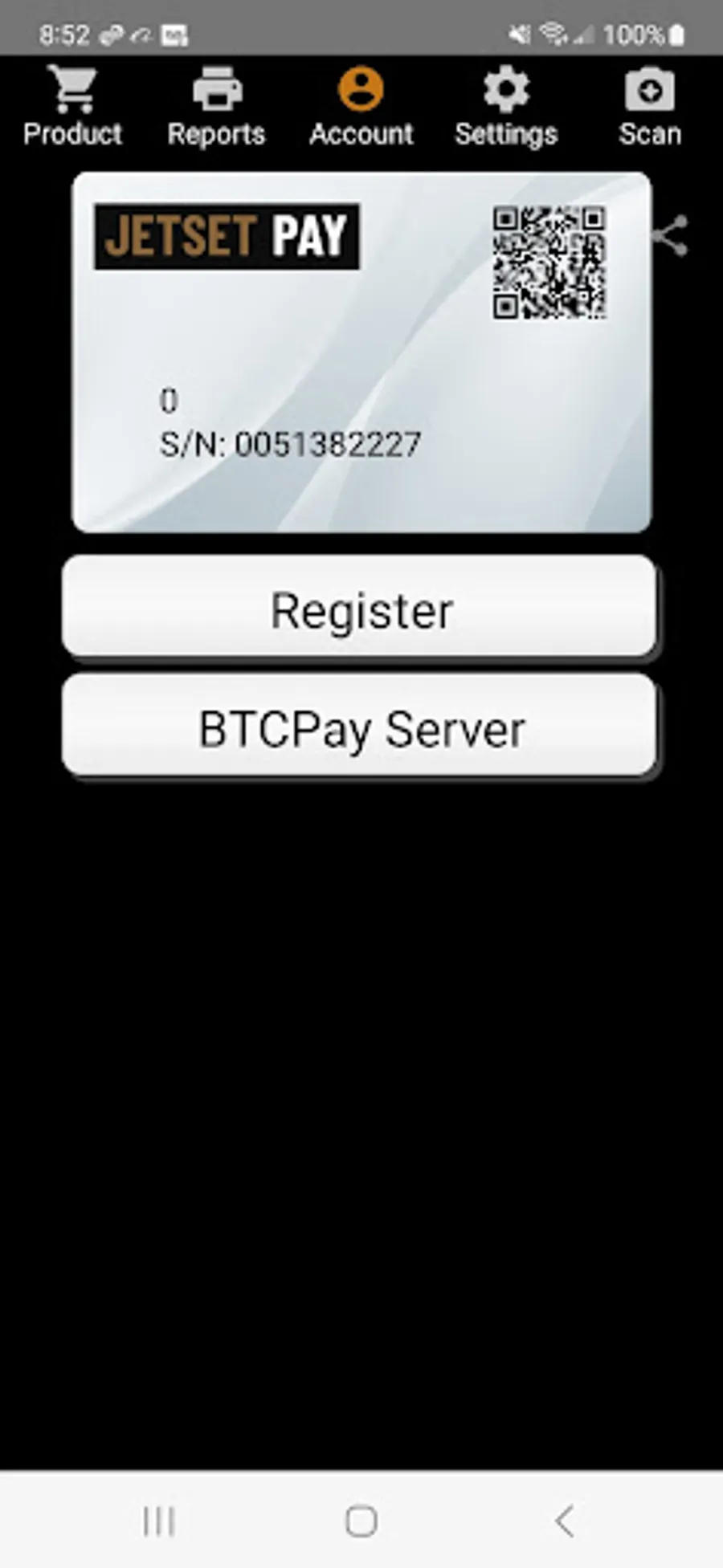Select the Account tab
Image resolution: width=723 pixels, height=1568 pixels.
(361, 107)
